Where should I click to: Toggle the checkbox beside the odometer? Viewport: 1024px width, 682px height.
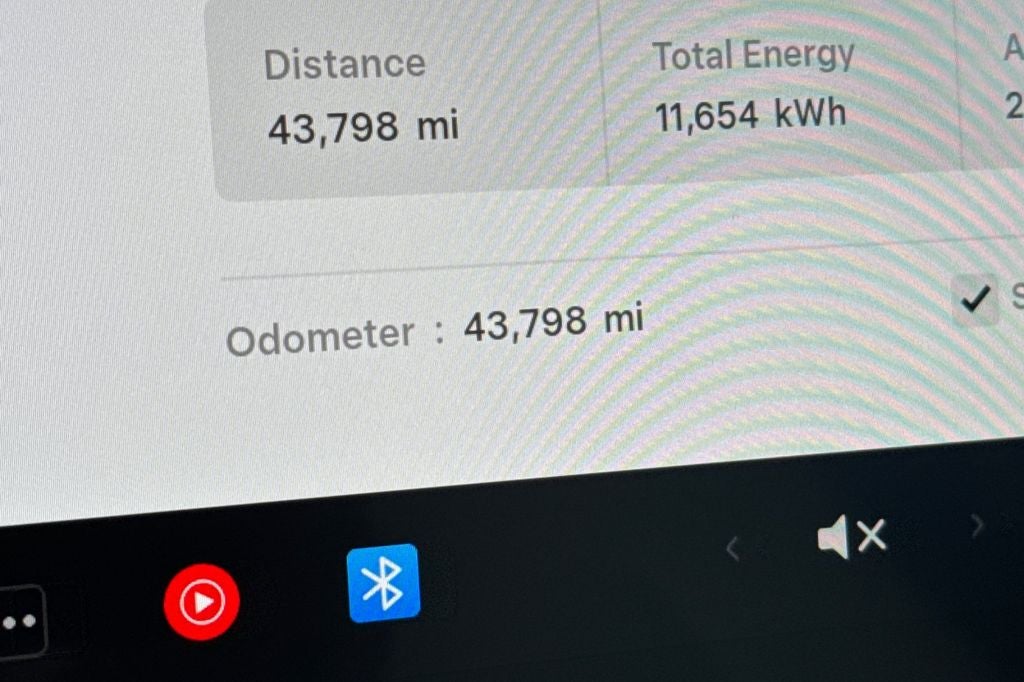pyautogui.click(x=975, y=299)
